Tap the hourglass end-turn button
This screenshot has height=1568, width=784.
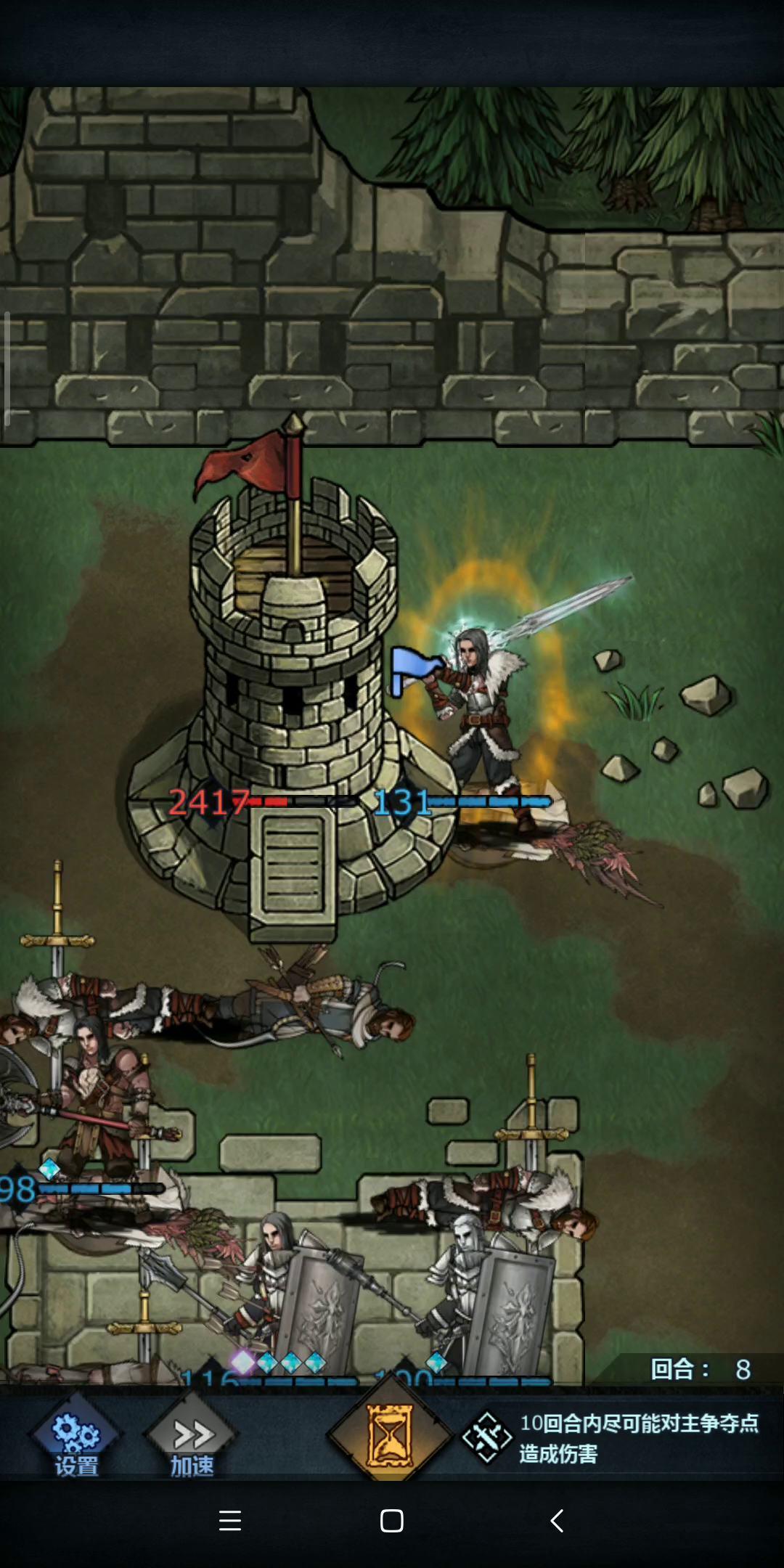click(x=391, y=1435)
